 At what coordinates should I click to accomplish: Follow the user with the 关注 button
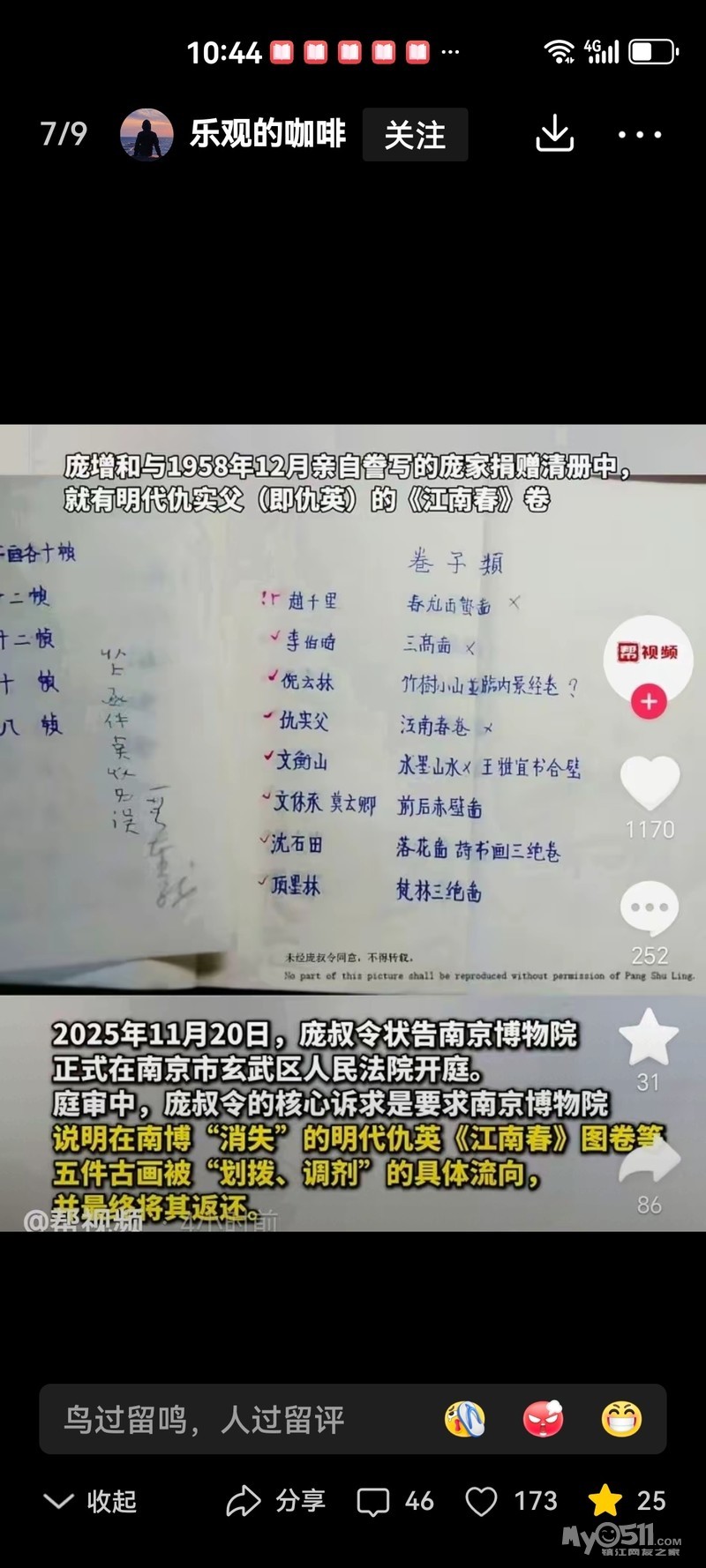click(415, 135)
